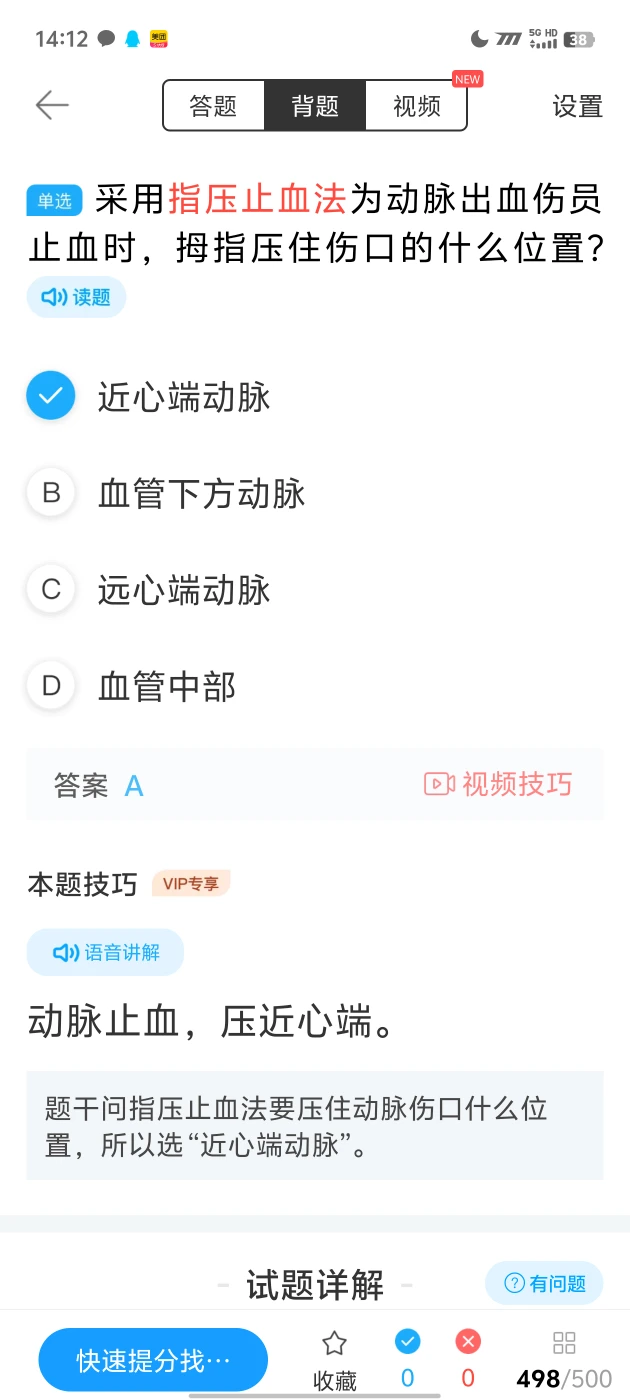Open 视频技巧 video tips

pyautogui.click(x=498, y=784)
